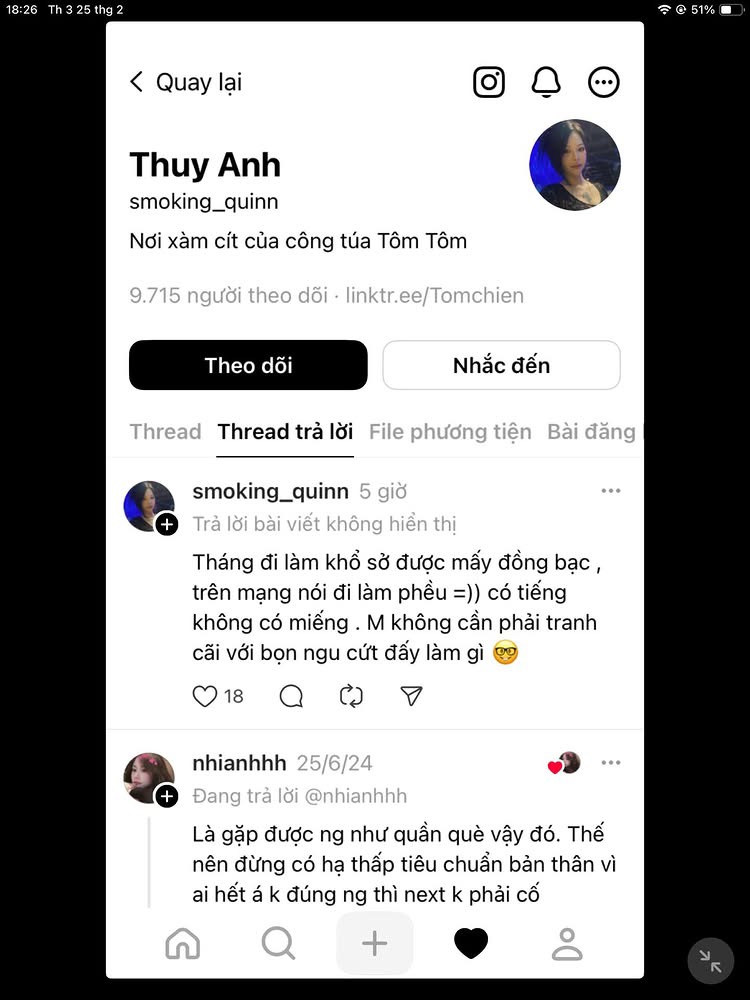The image size is (750, 1000).
Task: Repost smoking_quinn's reply
Action: pos(351,696)
